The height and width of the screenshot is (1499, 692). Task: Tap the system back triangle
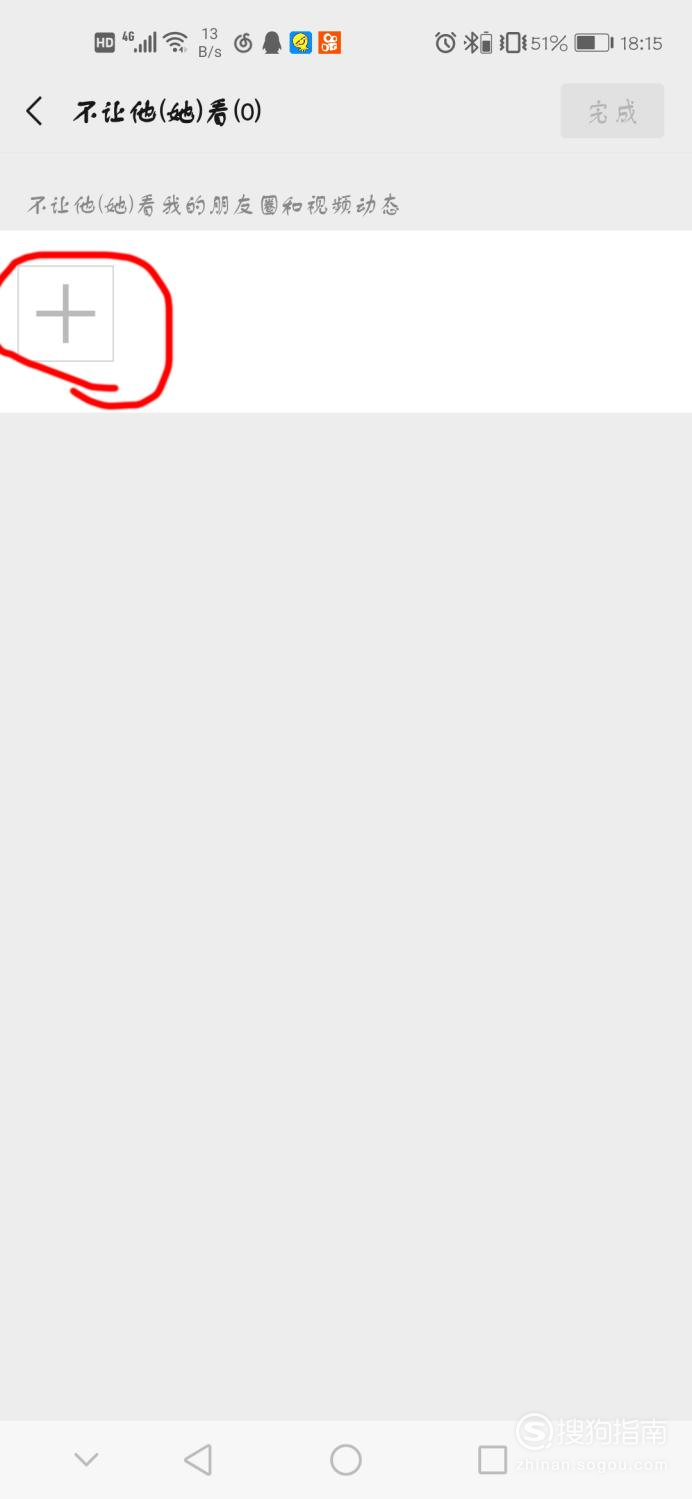click(x=198, y=1460)
